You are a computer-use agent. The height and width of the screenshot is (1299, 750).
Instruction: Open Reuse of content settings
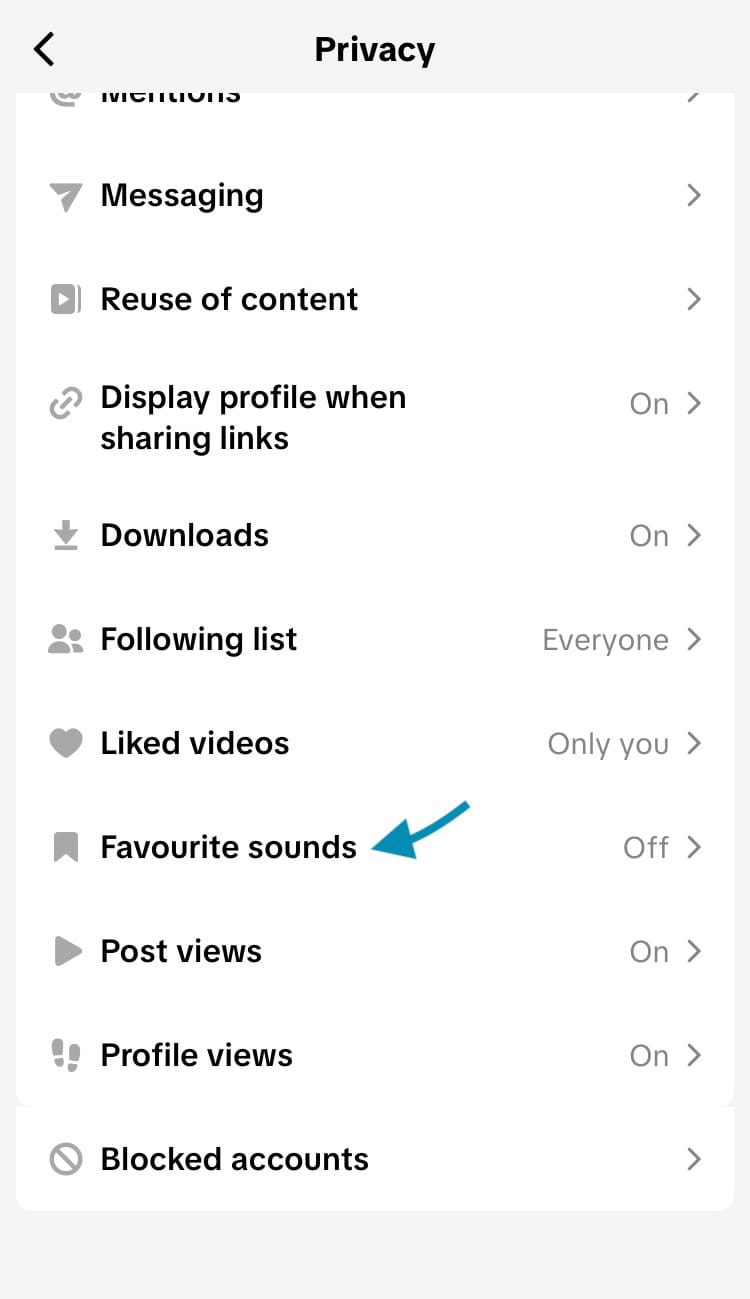coord(375,299)
